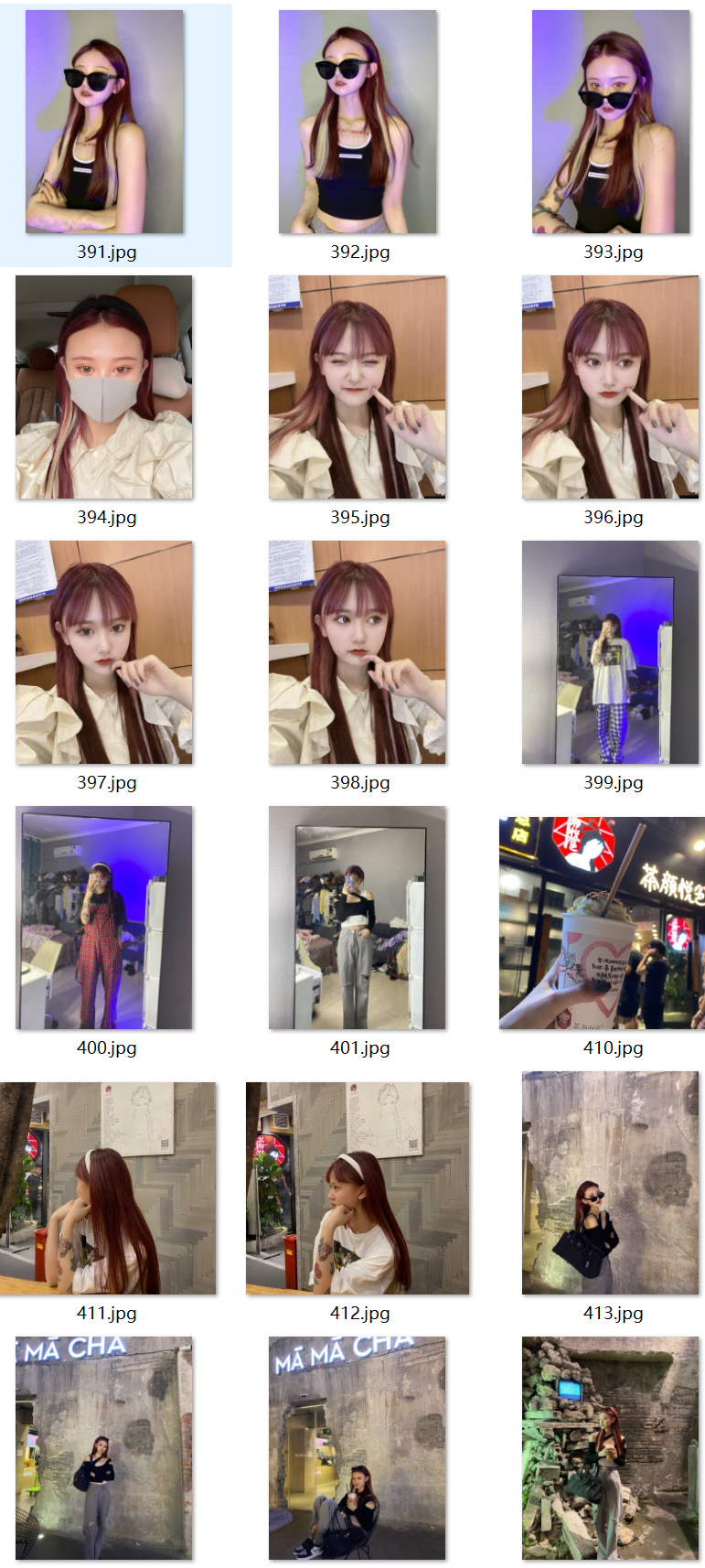Tap the 413.jpg thumbnail
705x1568 pixels.
click(x=611, y=1183)
